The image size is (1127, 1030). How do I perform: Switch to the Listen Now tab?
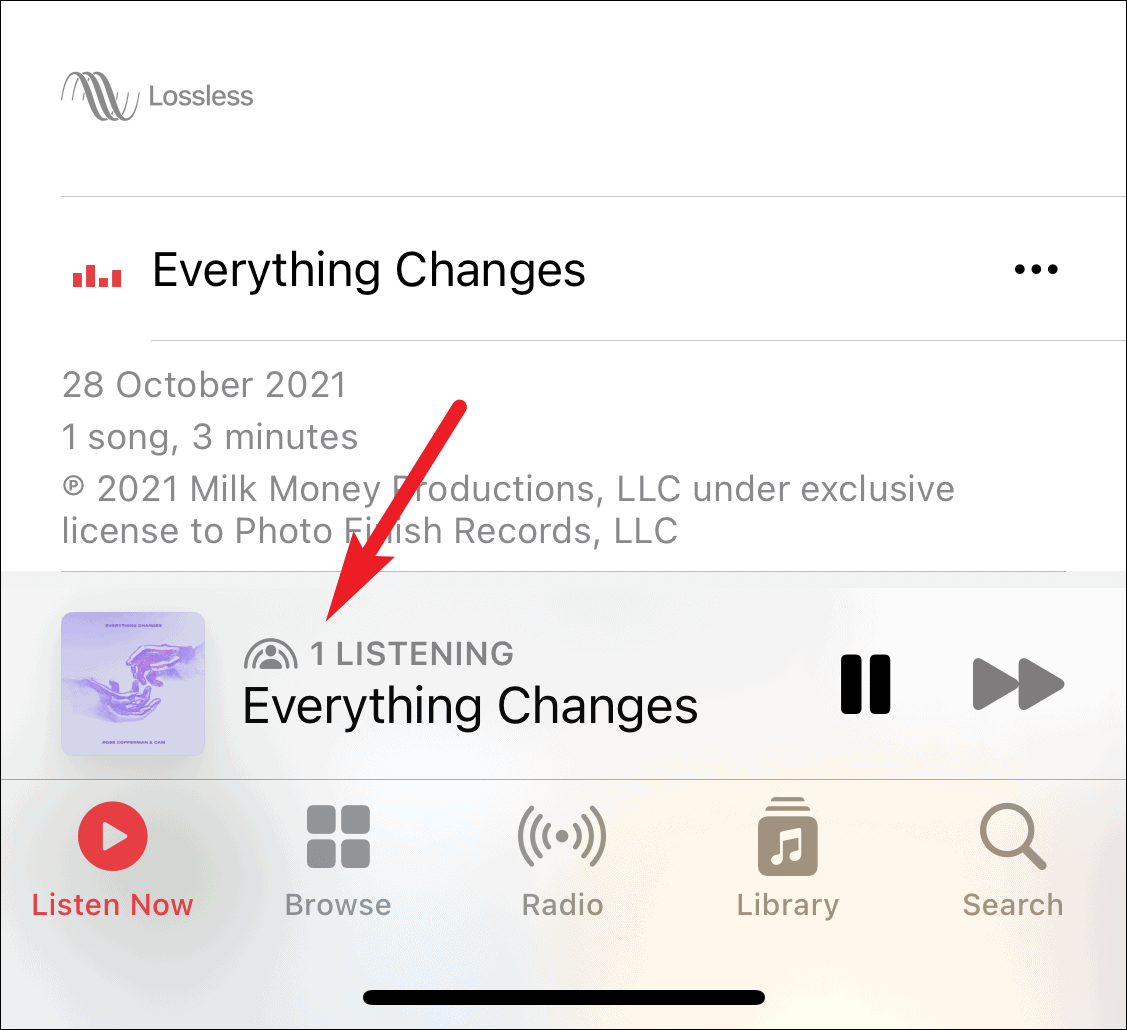tap(113, 861)
